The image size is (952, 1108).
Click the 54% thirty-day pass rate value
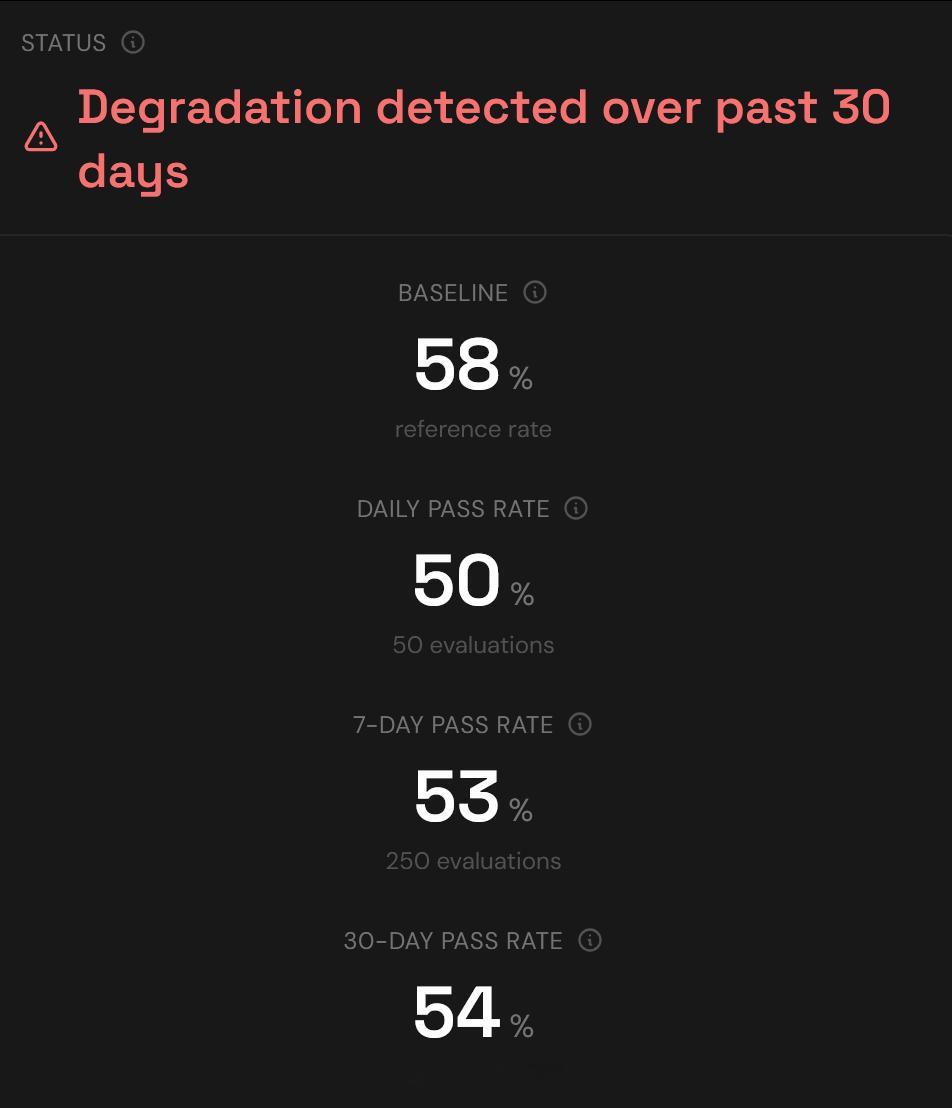click(460, 1013)
